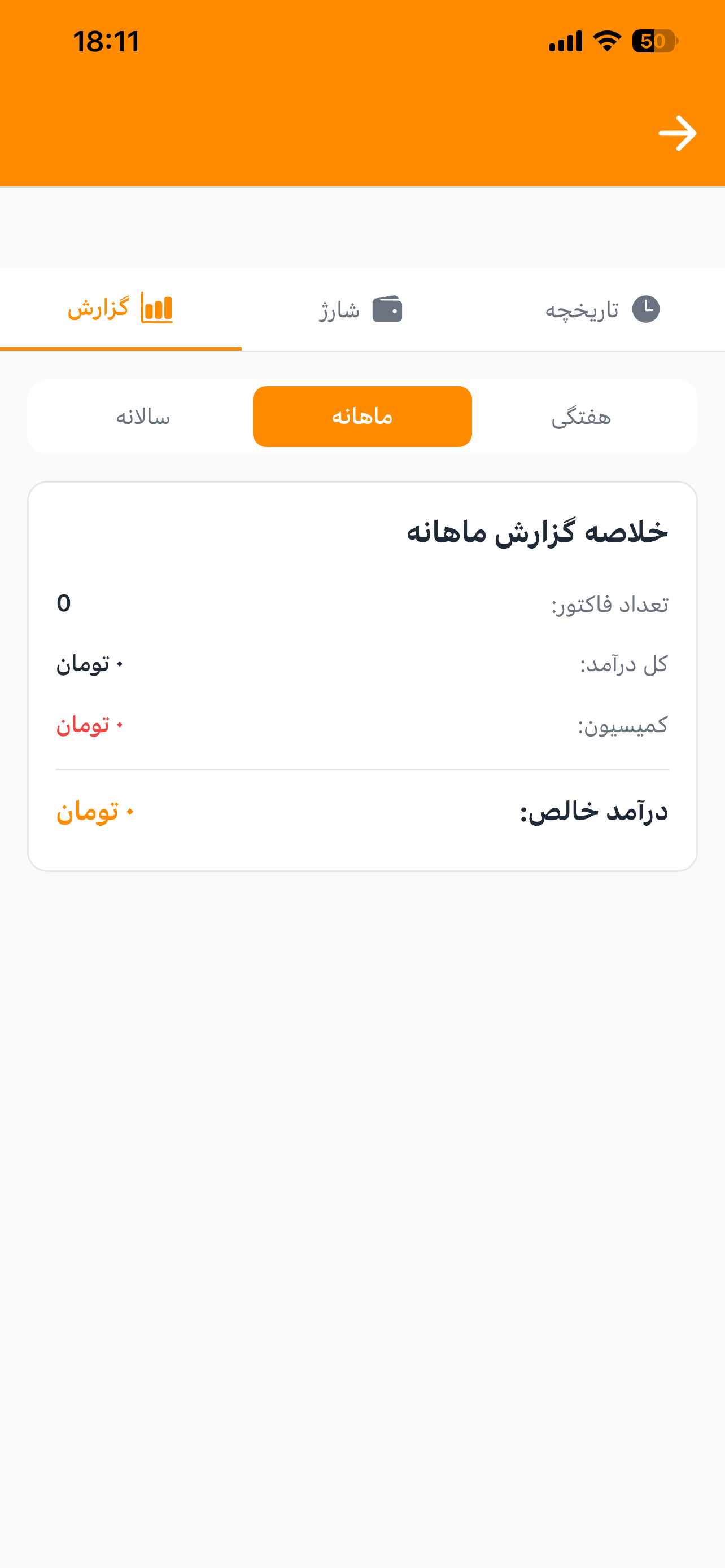Viewport: 725px width, 1568px height.
Task: Select the bar chart icon next to گزارش
Action: click(157, 309)
